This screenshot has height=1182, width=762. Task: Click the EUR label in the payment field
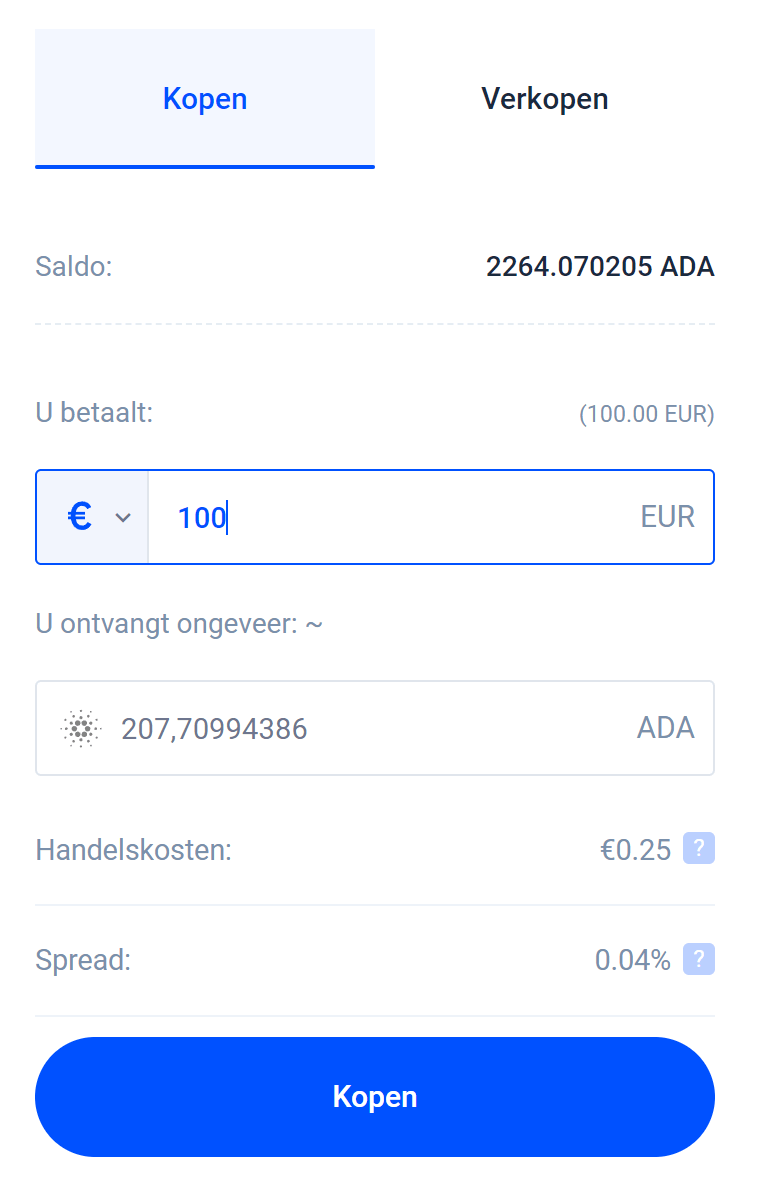point(667,517)
